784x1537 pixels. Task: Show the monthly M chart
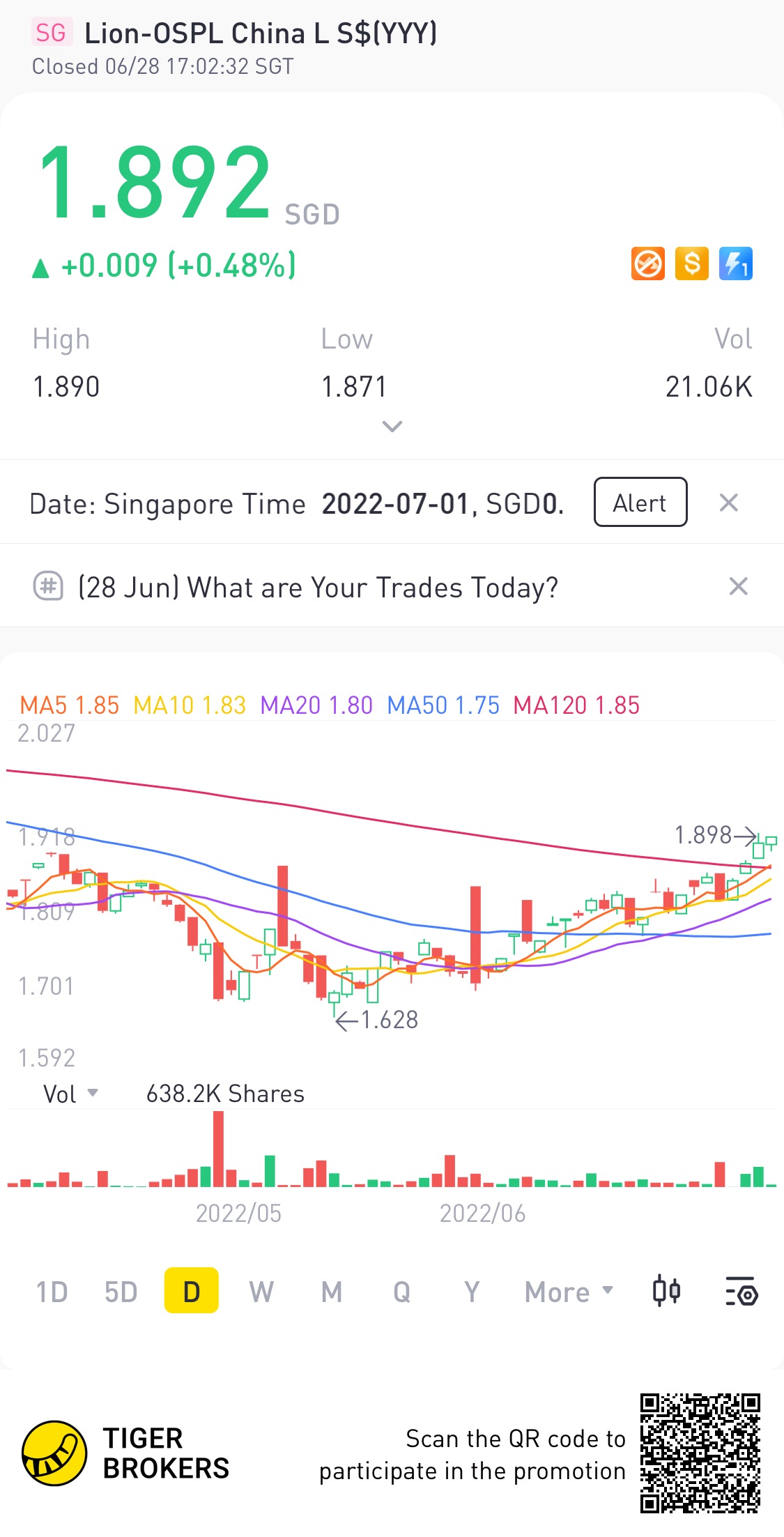332,1292
